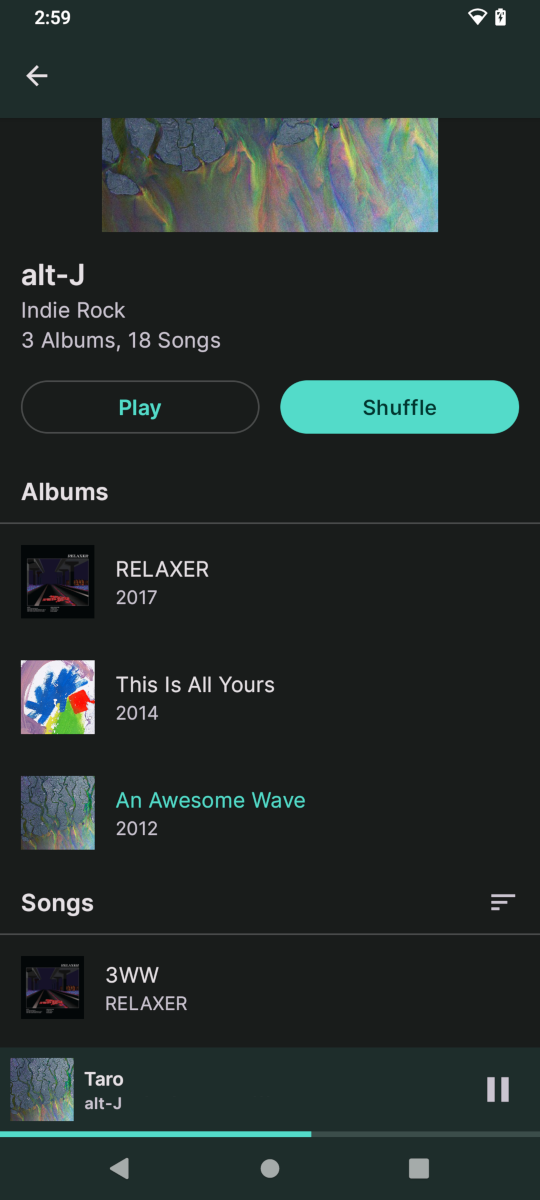Image resolution: width=540 pixels, height=1200 pixels.
Task: Open the mini player showing Taro
Action: tap(240, 1090)
